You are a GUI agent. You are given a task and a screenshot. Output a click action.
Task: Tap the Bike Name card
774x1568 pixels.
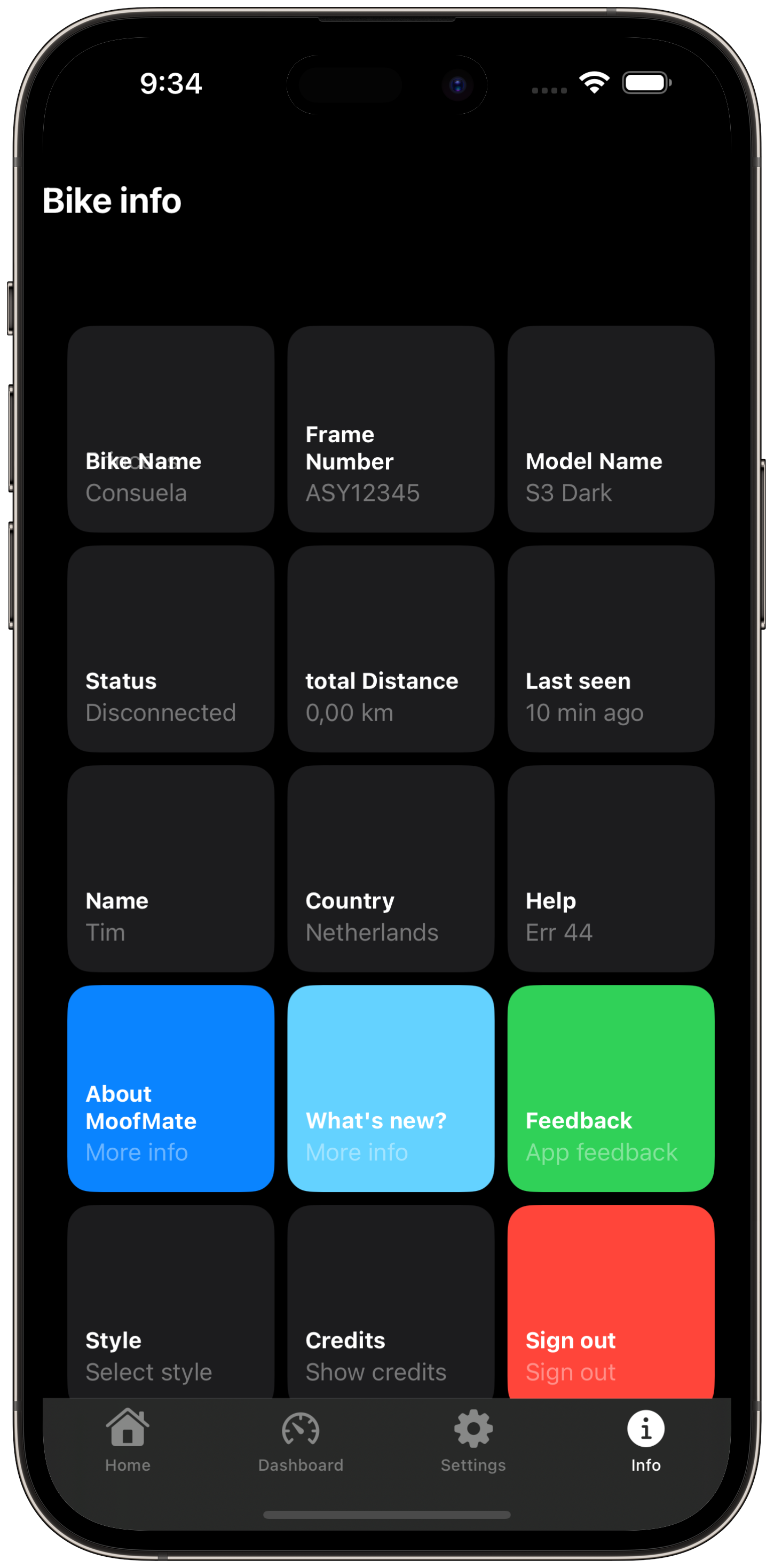(x=171, y=429)
